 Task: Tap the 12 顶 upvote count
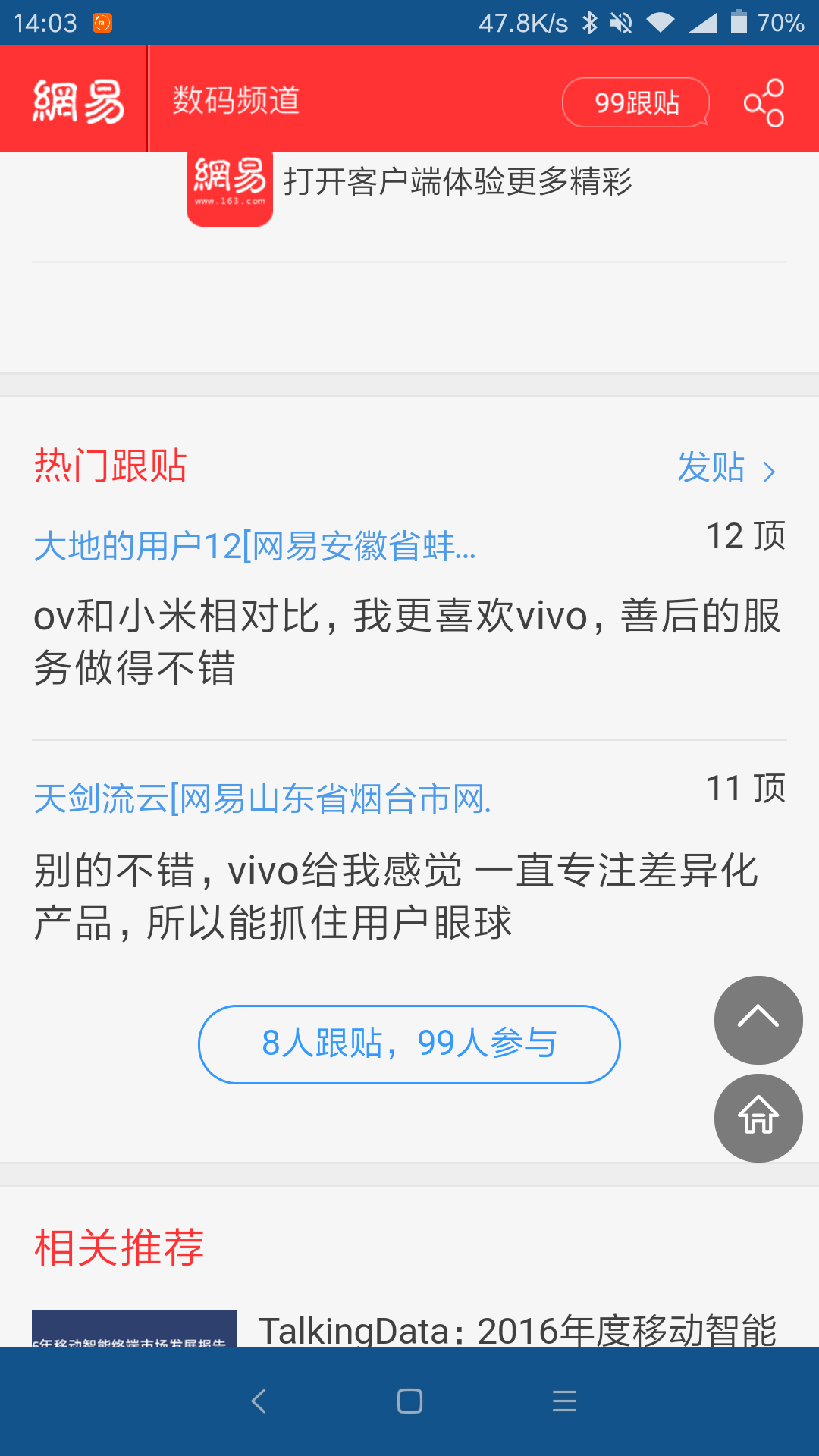(x=745, y=535)
